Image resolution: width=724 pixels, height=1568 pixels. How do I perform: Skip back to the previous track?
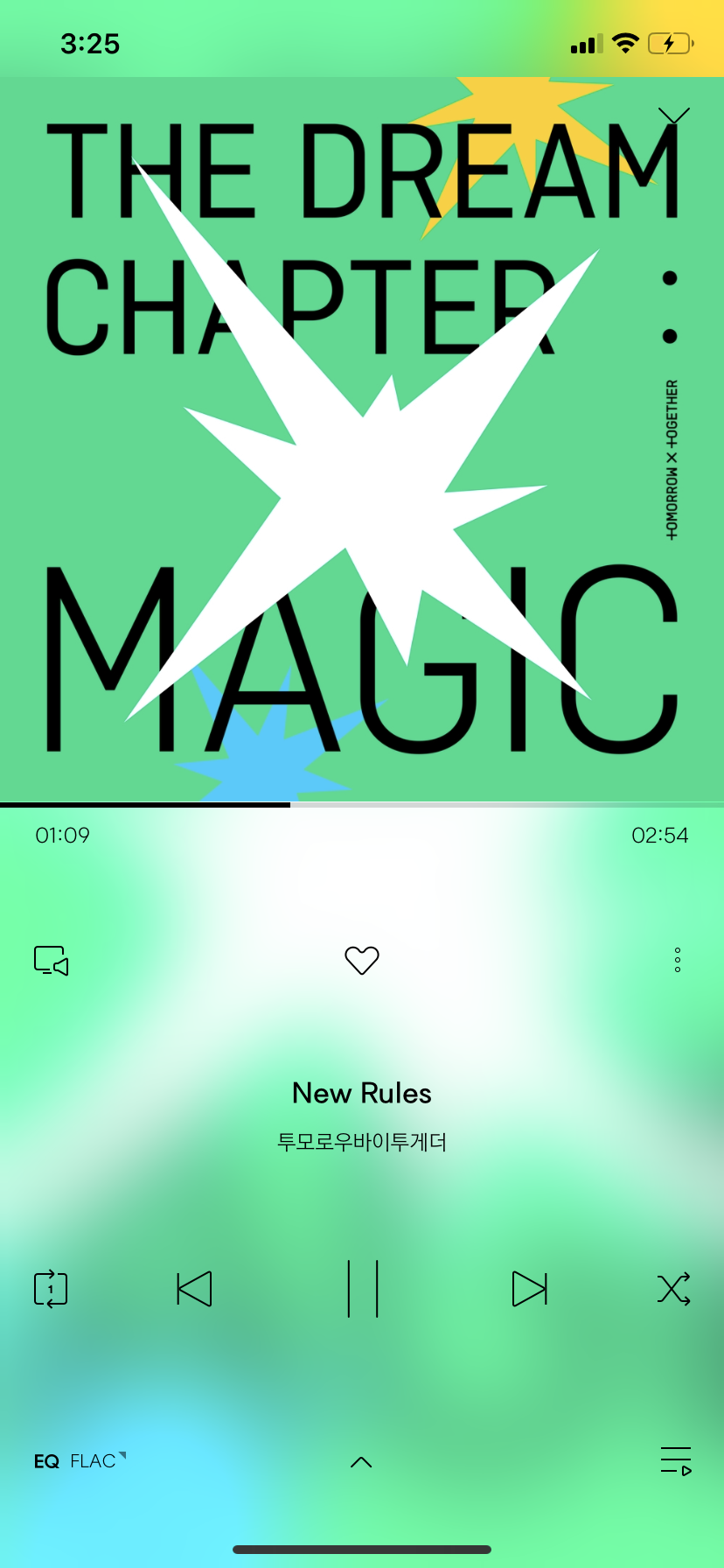click(x=194, y=1289)
